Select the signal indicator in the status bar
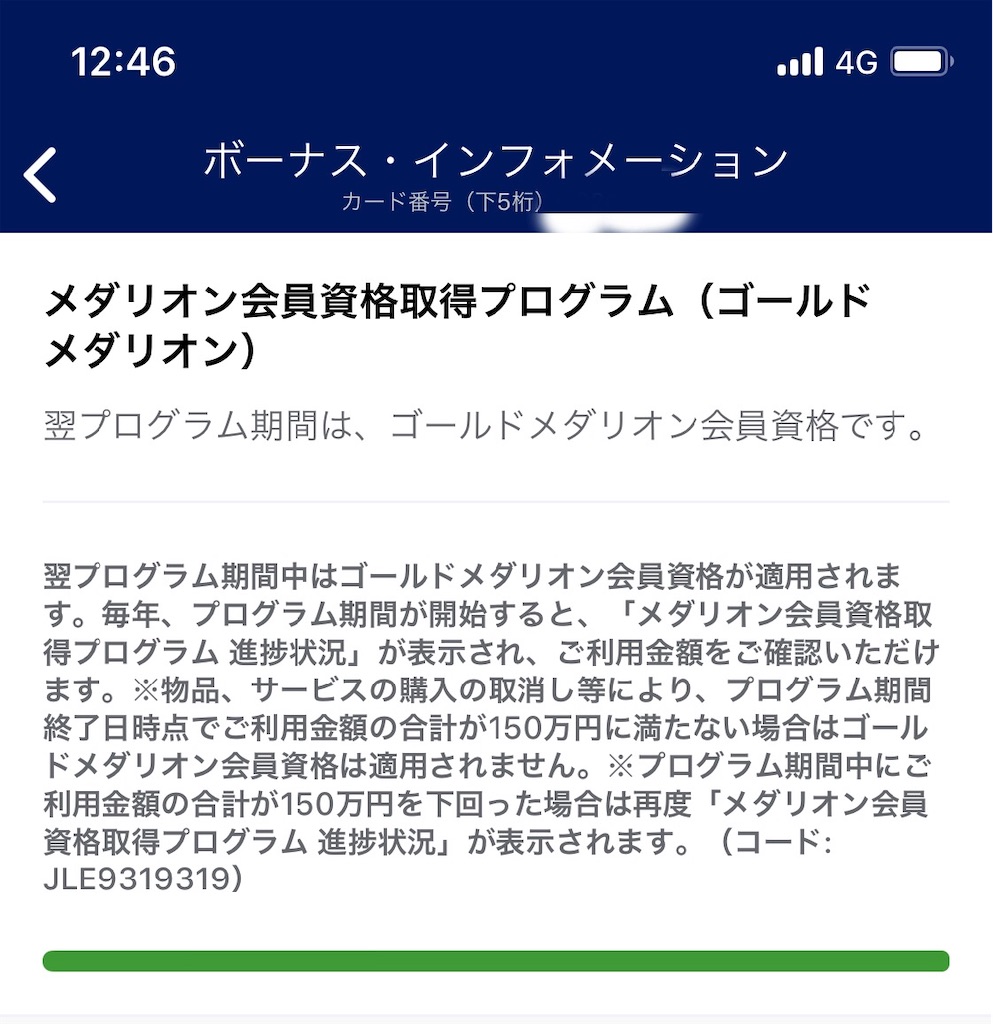The height and width of the screenshot is (1024, 993). tap(799, 62)
